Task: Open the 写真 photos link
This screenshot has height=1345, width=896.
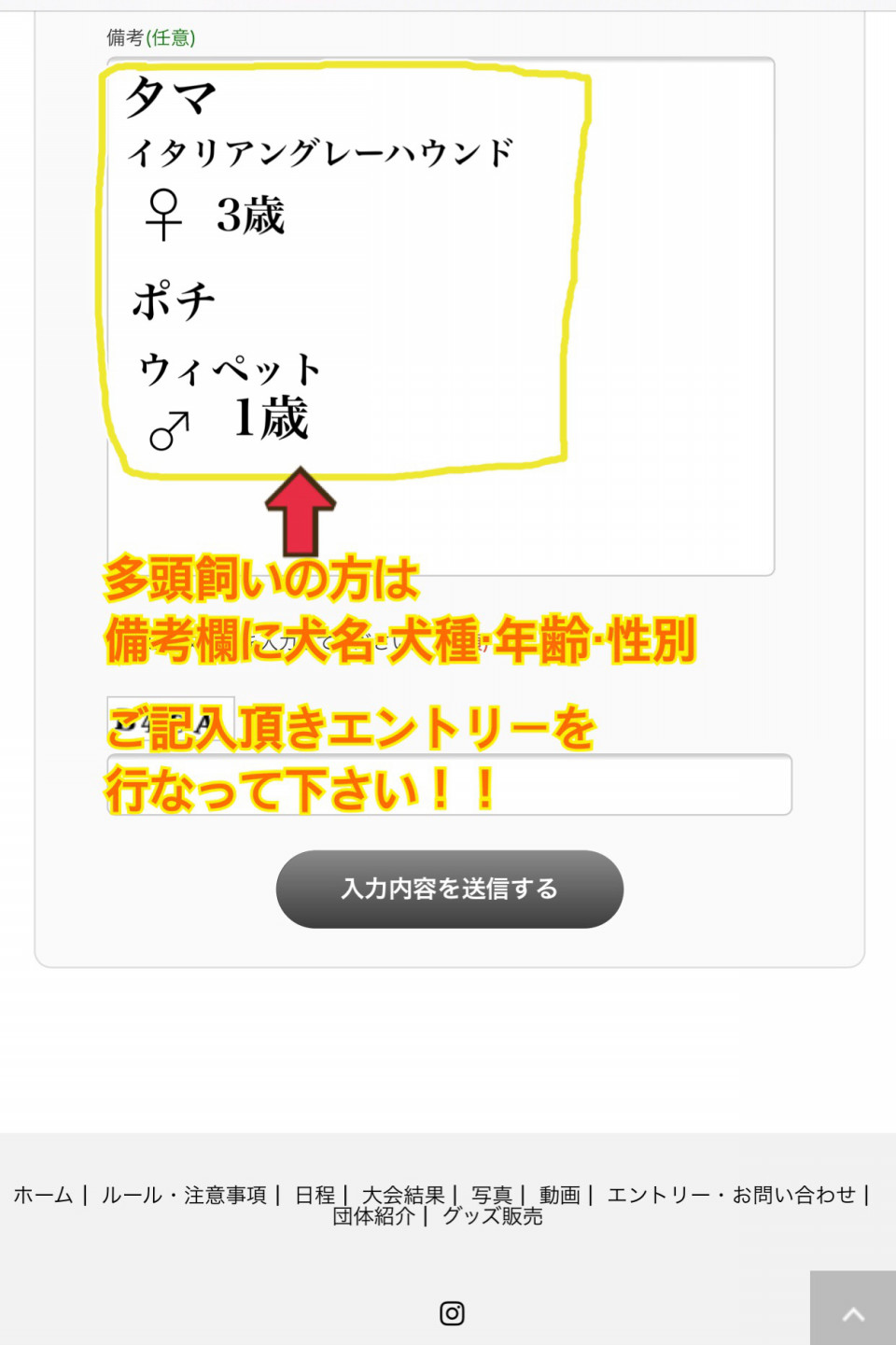Action: click(x=492, y=1195)
